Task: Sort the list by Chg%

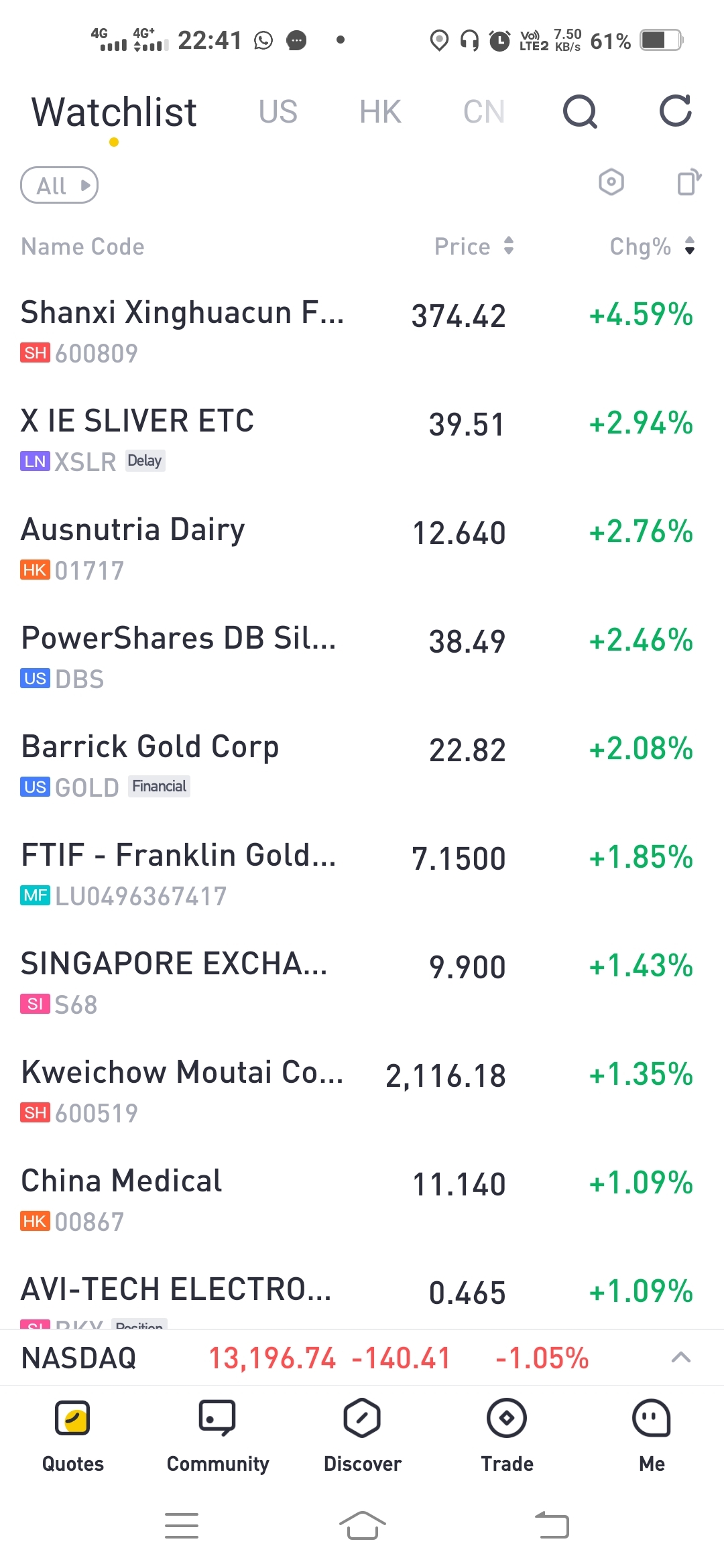Action: click(652, 247)
